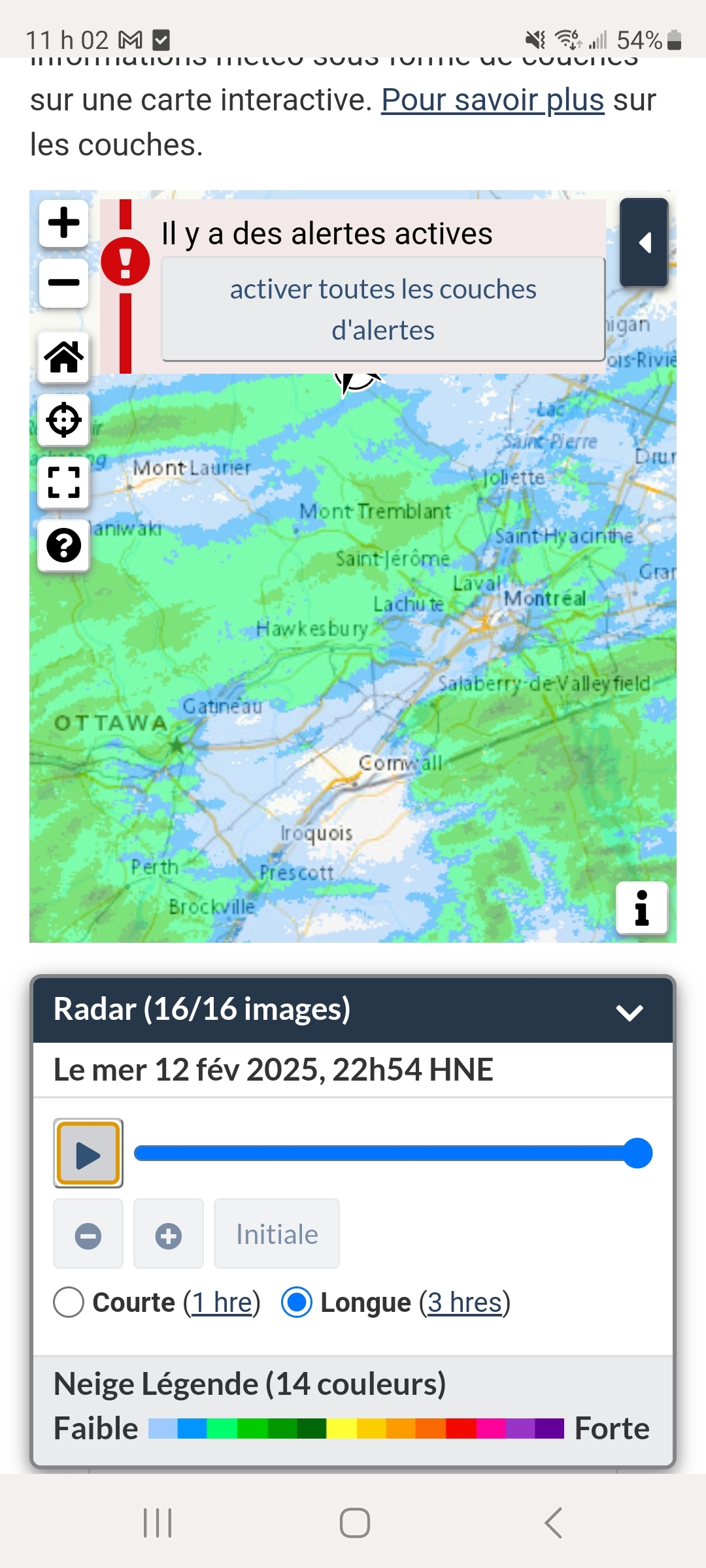Viewport: 706px width, 1568px height.
Task: Increase radar animation speed
Action: tap(169, 1235)
